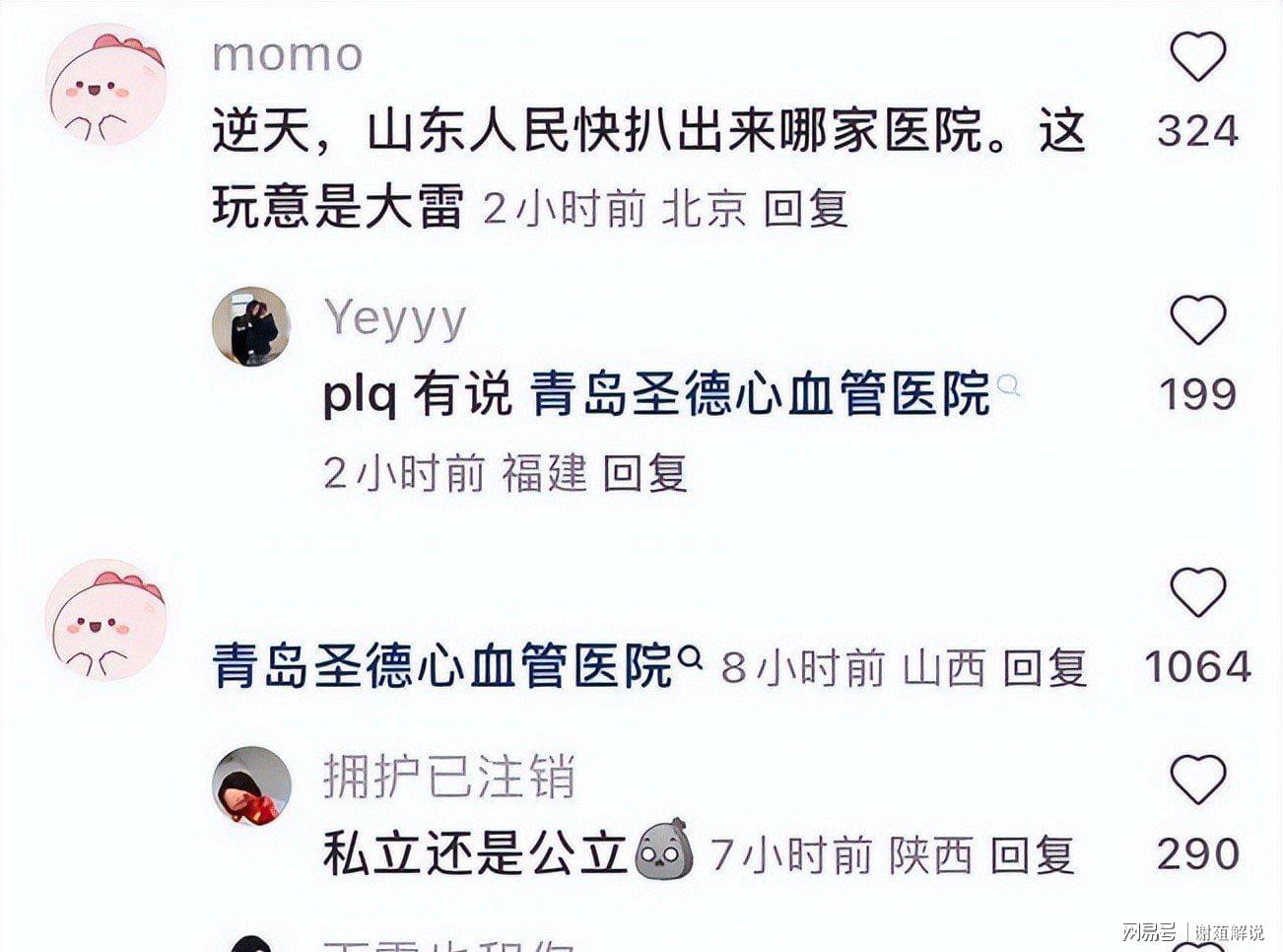The image size is (1283, 952).
Task: Open Yeyyy's profile avatar
Action: (x=251, y=326)
